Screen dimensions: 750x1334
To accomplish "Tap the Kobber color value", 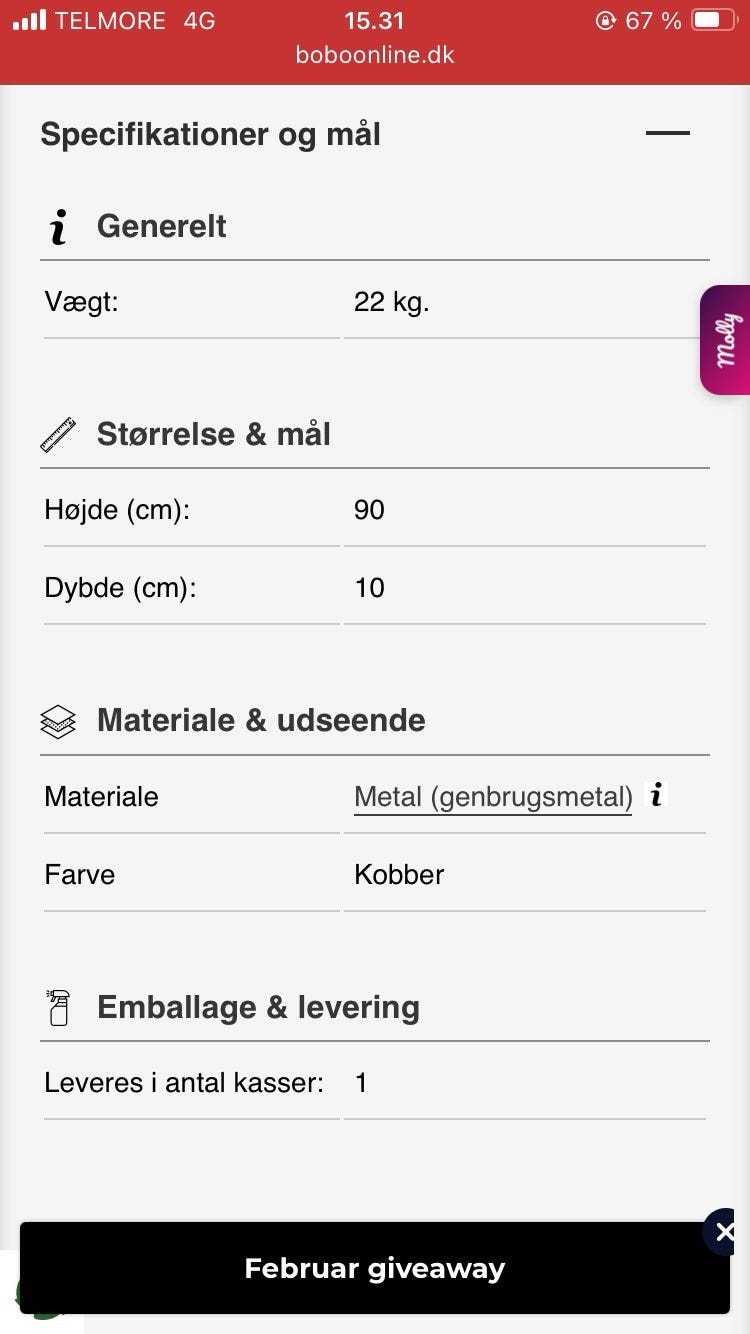I will pos(399,874).
